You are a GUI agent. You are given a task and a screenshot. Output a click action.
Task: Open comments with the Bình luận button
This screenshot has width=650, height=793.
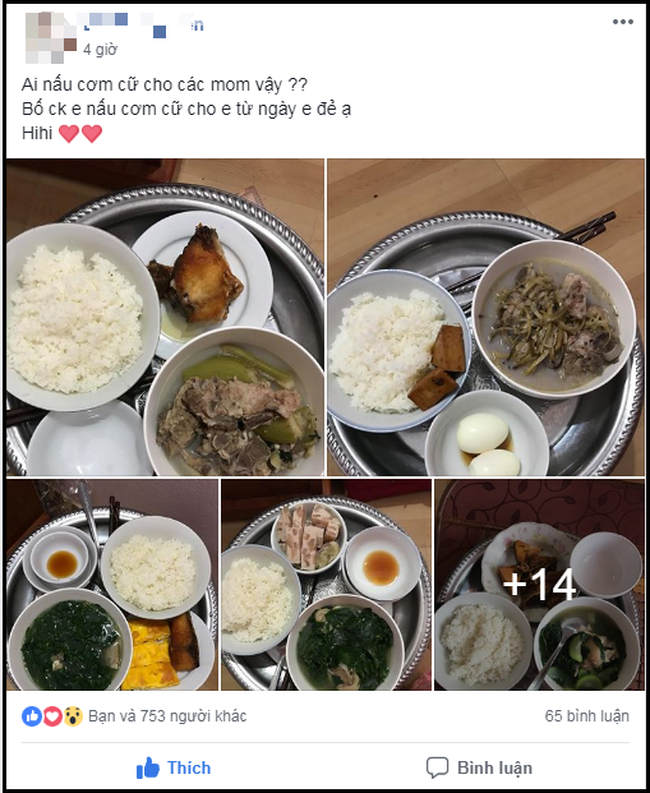click(479, 768)
